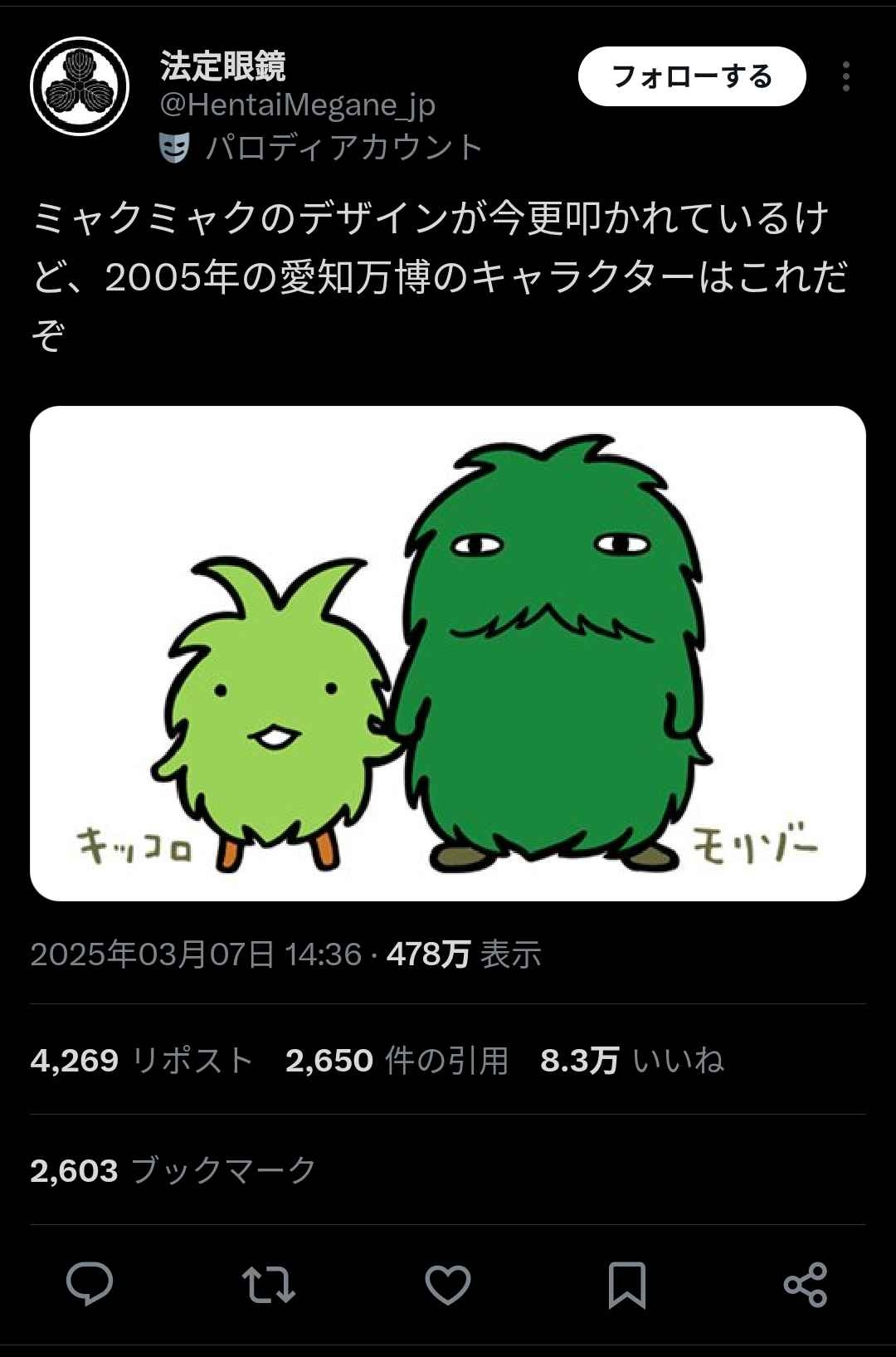The image size is (896, 1357).
Task: Open the @HentaiMegane_jp profile link
Action: pyautogui.click(x=297, y=105)
